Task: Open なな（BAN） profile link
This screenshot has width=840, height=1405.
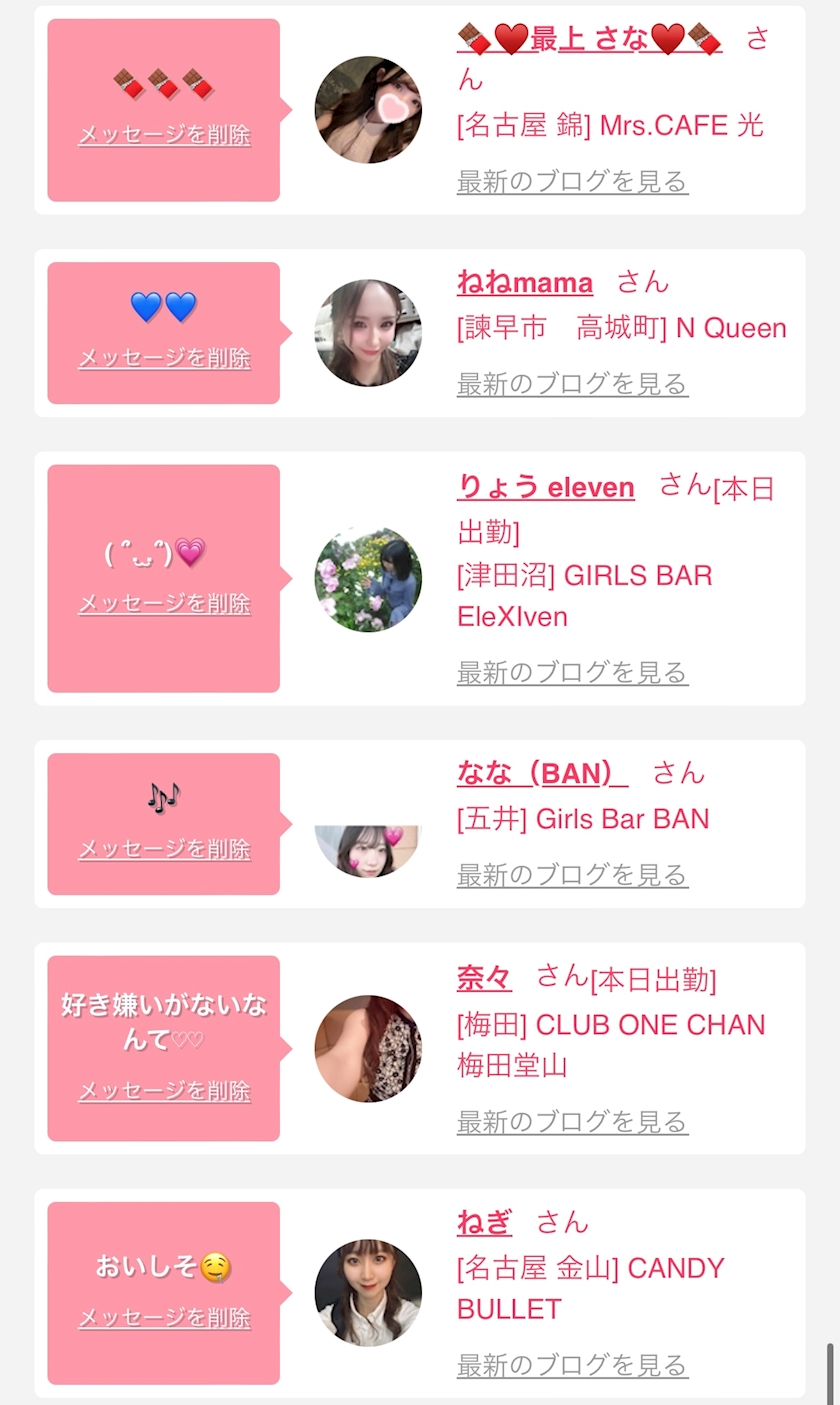Action: click(x=543, y=773)
